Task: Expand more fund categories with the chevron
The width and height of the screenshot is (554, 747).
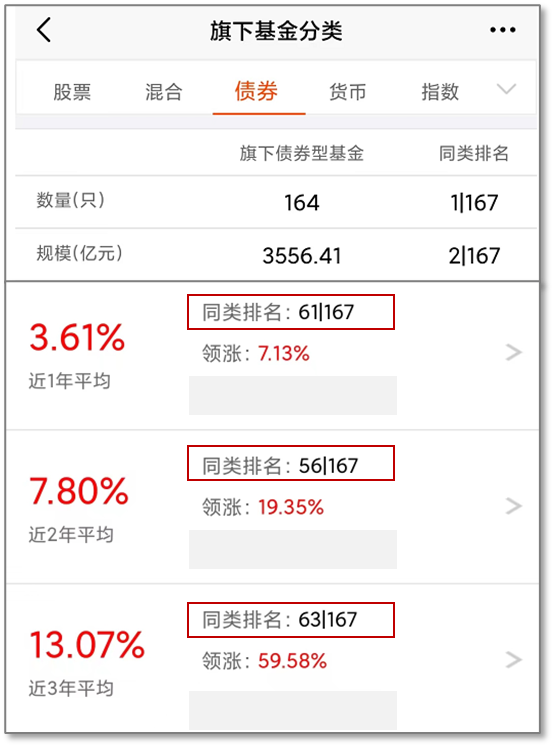Action: [x=506, y=89]
